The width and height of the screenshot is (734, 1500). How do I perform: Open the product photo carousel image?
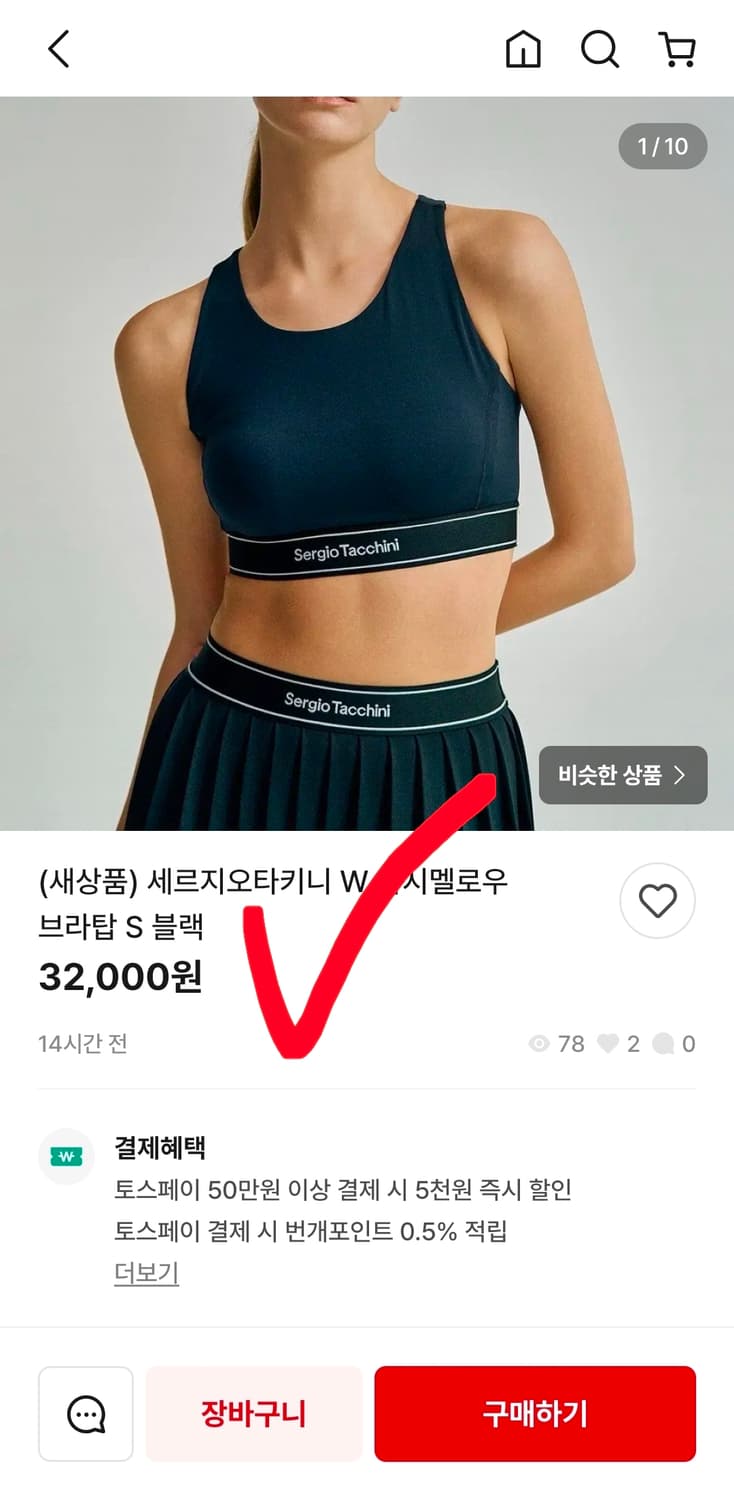pyautogui.click(x=367, y=460)
